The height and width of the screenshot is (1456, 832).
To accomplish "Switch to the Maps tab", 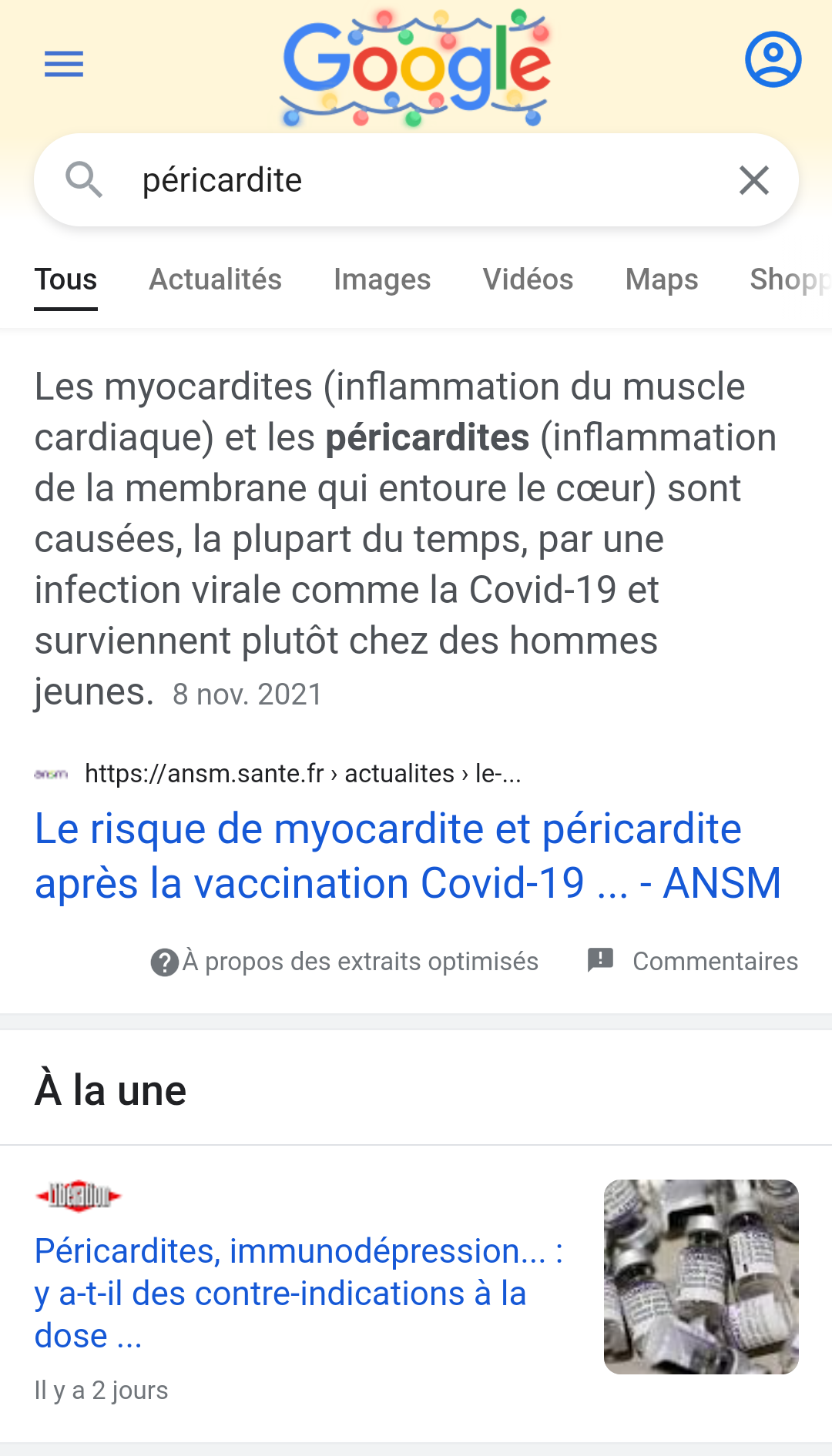I will (661, 279).
